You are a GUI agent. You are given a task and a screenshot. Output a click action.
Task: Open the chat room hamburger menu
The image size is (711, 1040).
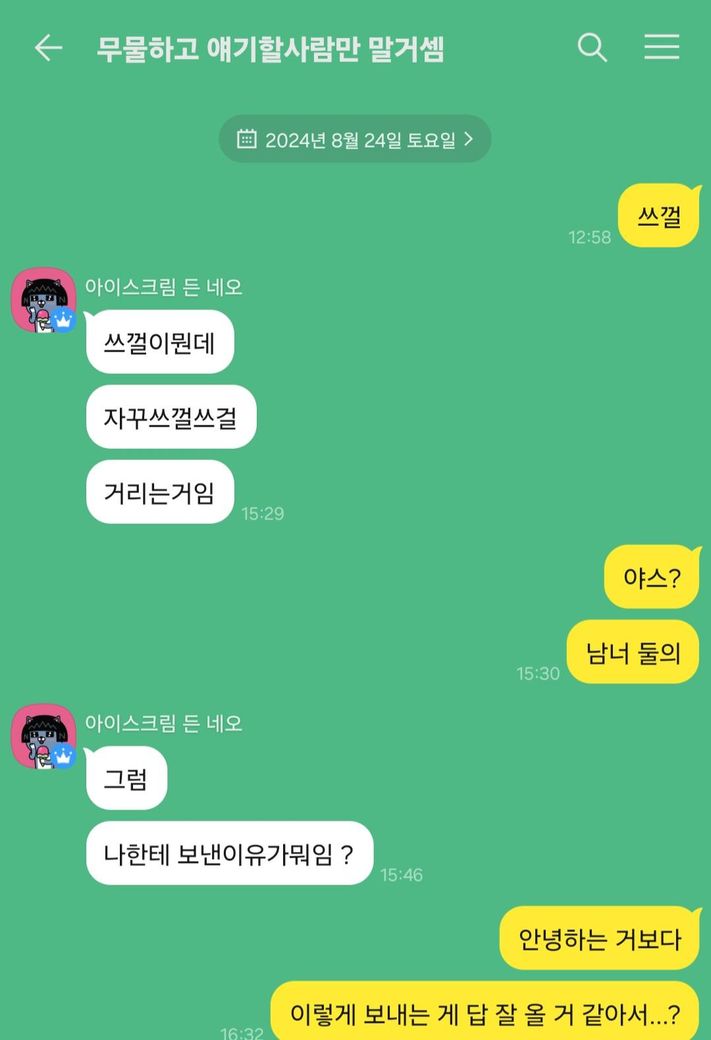pos(661,48)
